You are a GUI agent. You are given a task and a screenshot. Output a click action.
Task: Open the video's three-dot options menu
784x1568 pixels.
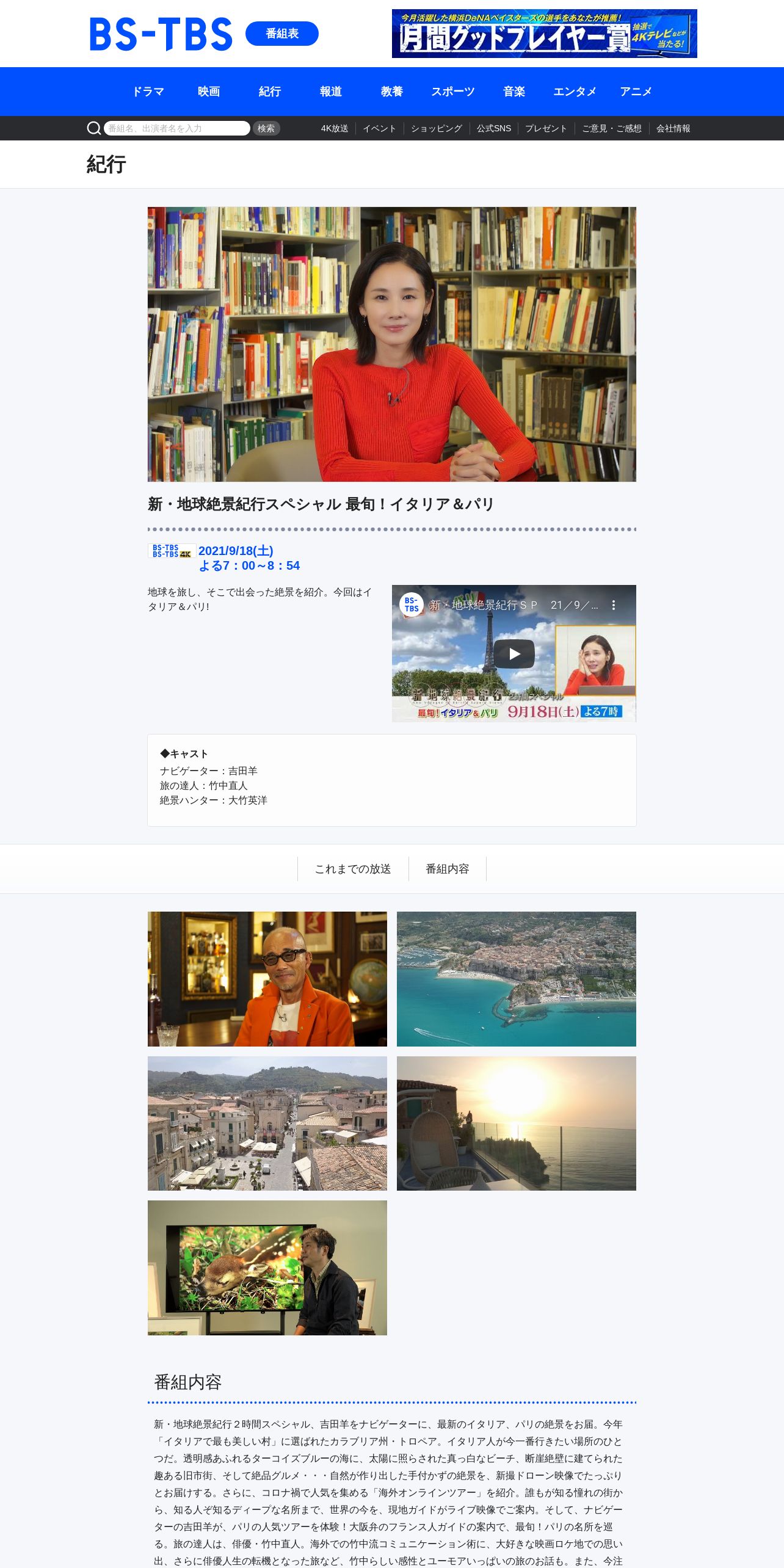(614, 605)
